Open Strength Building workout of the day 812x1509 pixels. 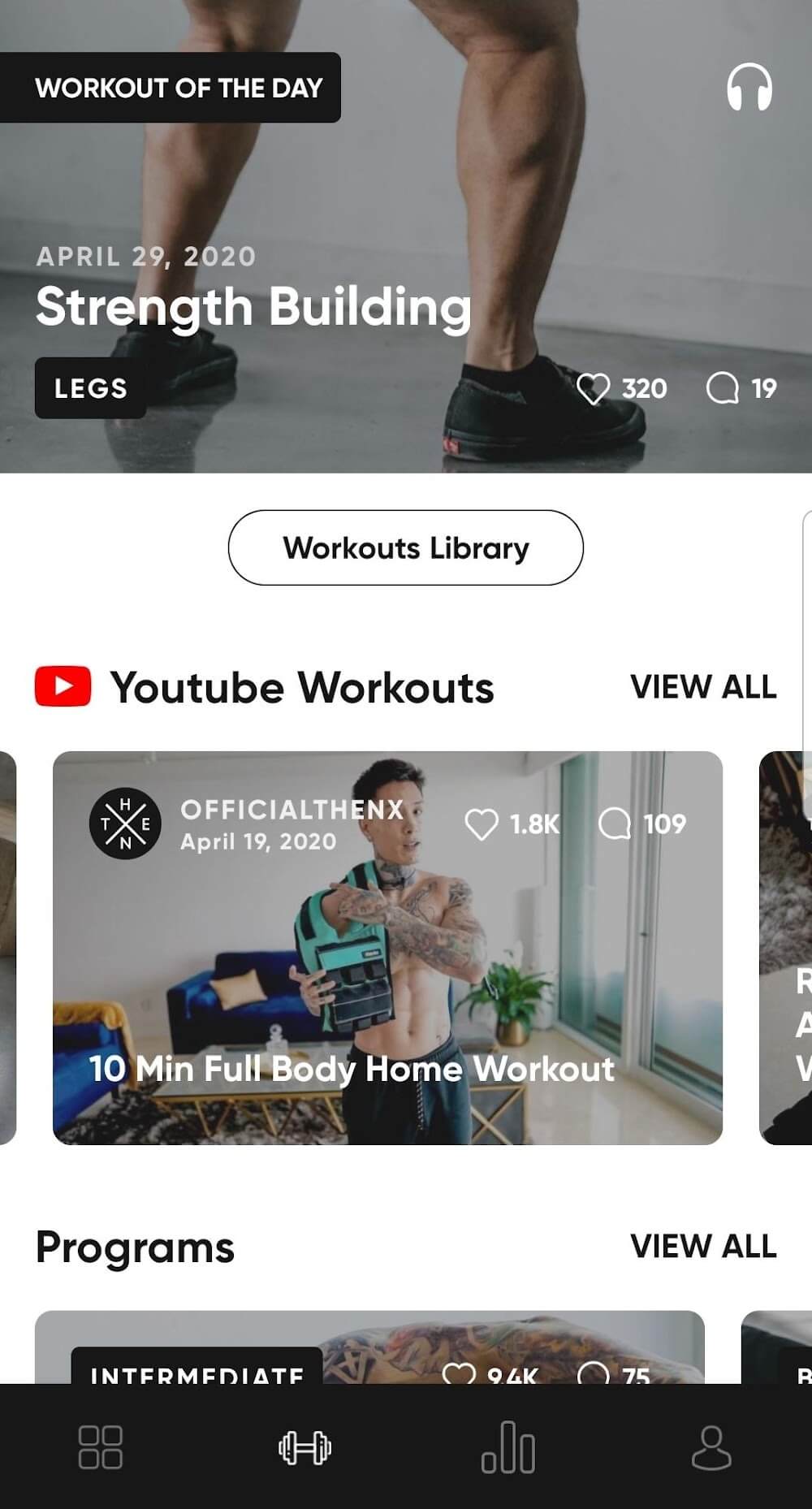(x=253, y=307)
